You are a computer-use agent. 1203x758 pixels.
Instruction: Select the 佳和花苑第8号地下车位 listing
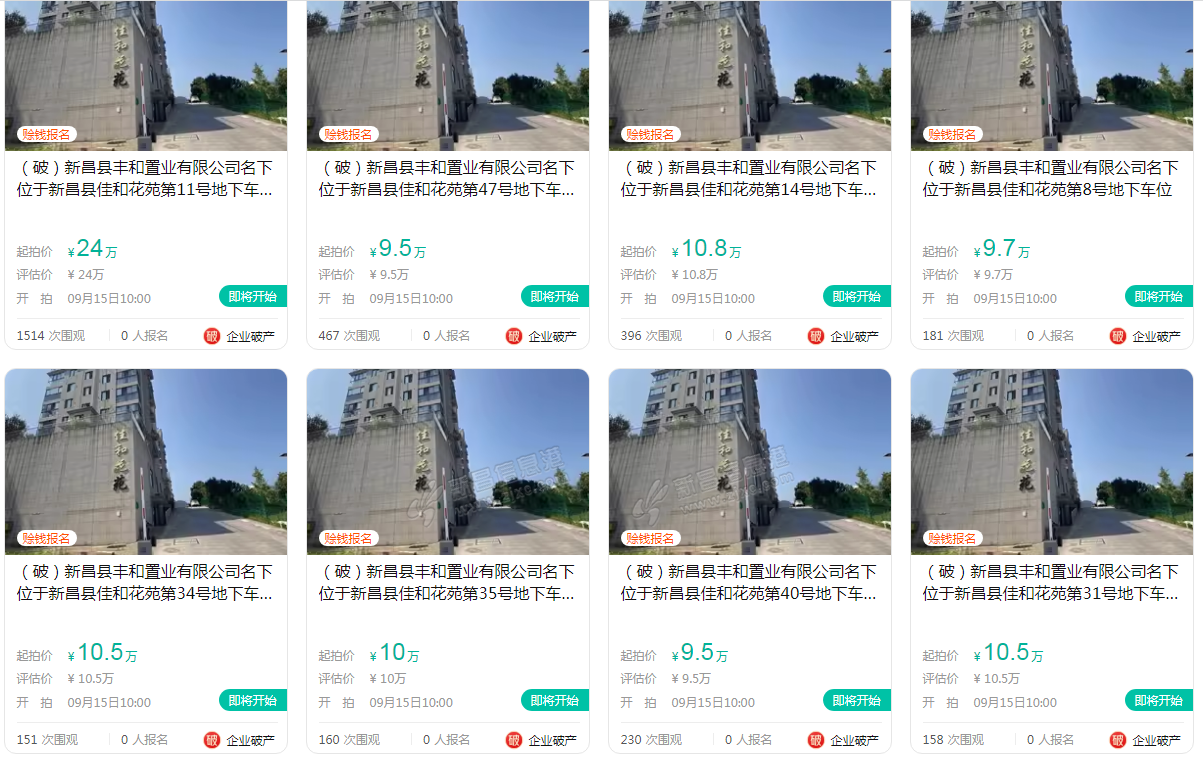(1051, 178)
